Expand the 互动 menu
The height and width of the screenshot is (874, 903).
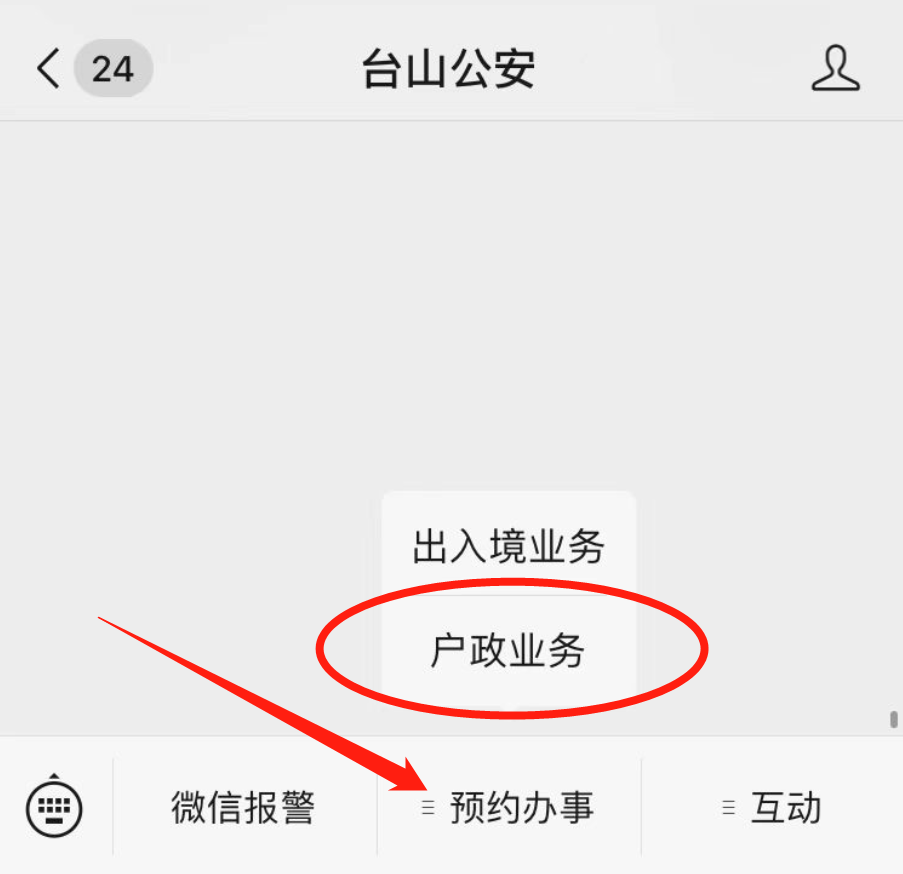point(772,807)
